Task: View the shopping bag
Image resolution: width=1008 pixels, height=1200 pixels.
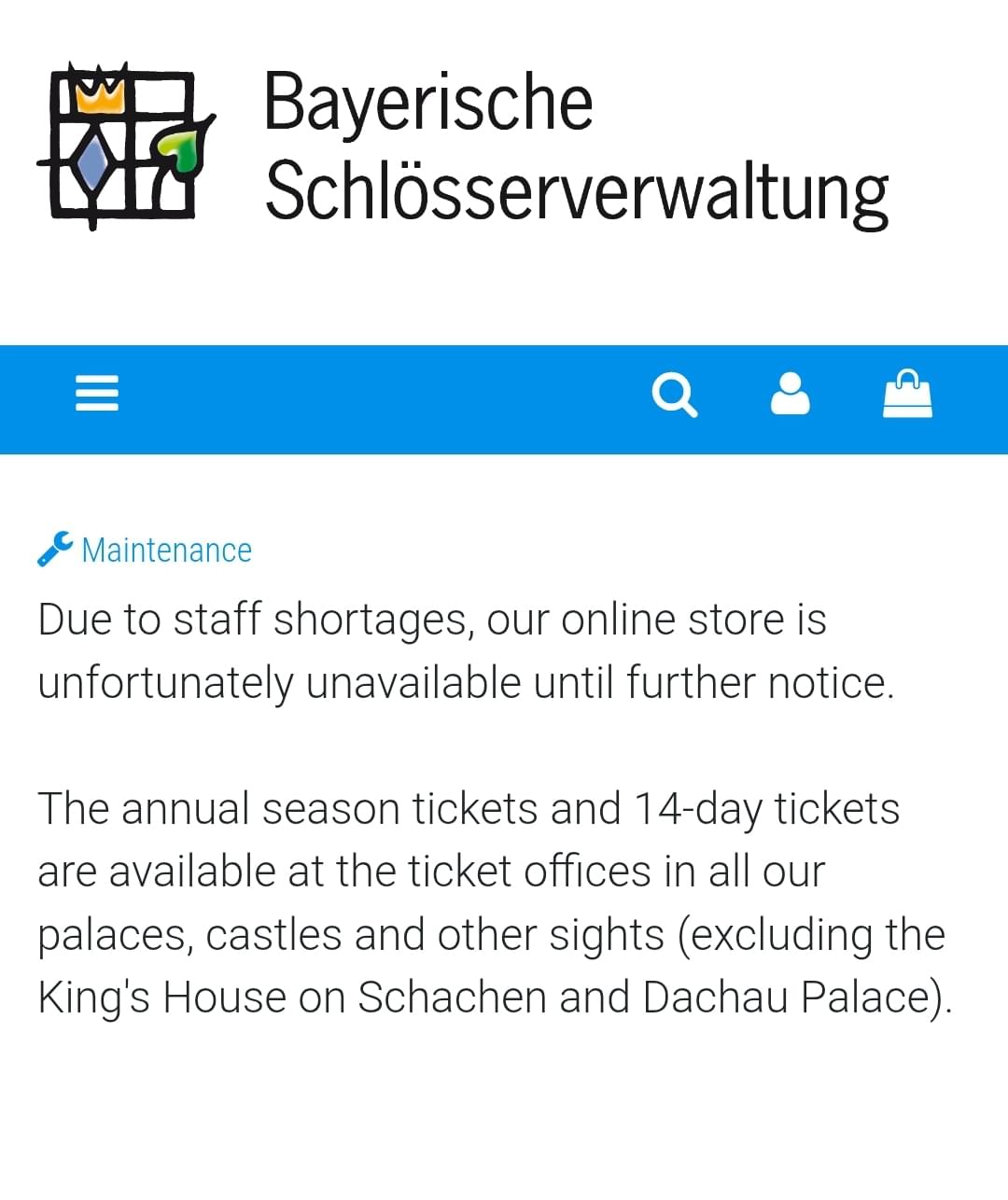Action: pyautogui.click(x=907, y=394)
